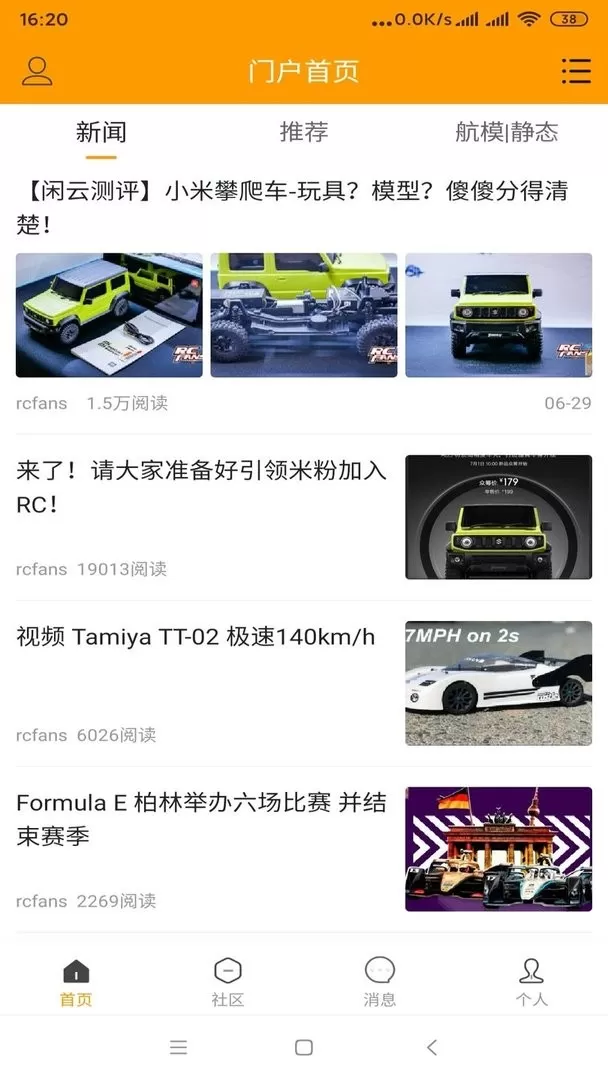Image resolution: width=608 pixels, height=1080 pixels.
Task: View the exposed chassis photo of the climbing car
Action: coord(304,315)
